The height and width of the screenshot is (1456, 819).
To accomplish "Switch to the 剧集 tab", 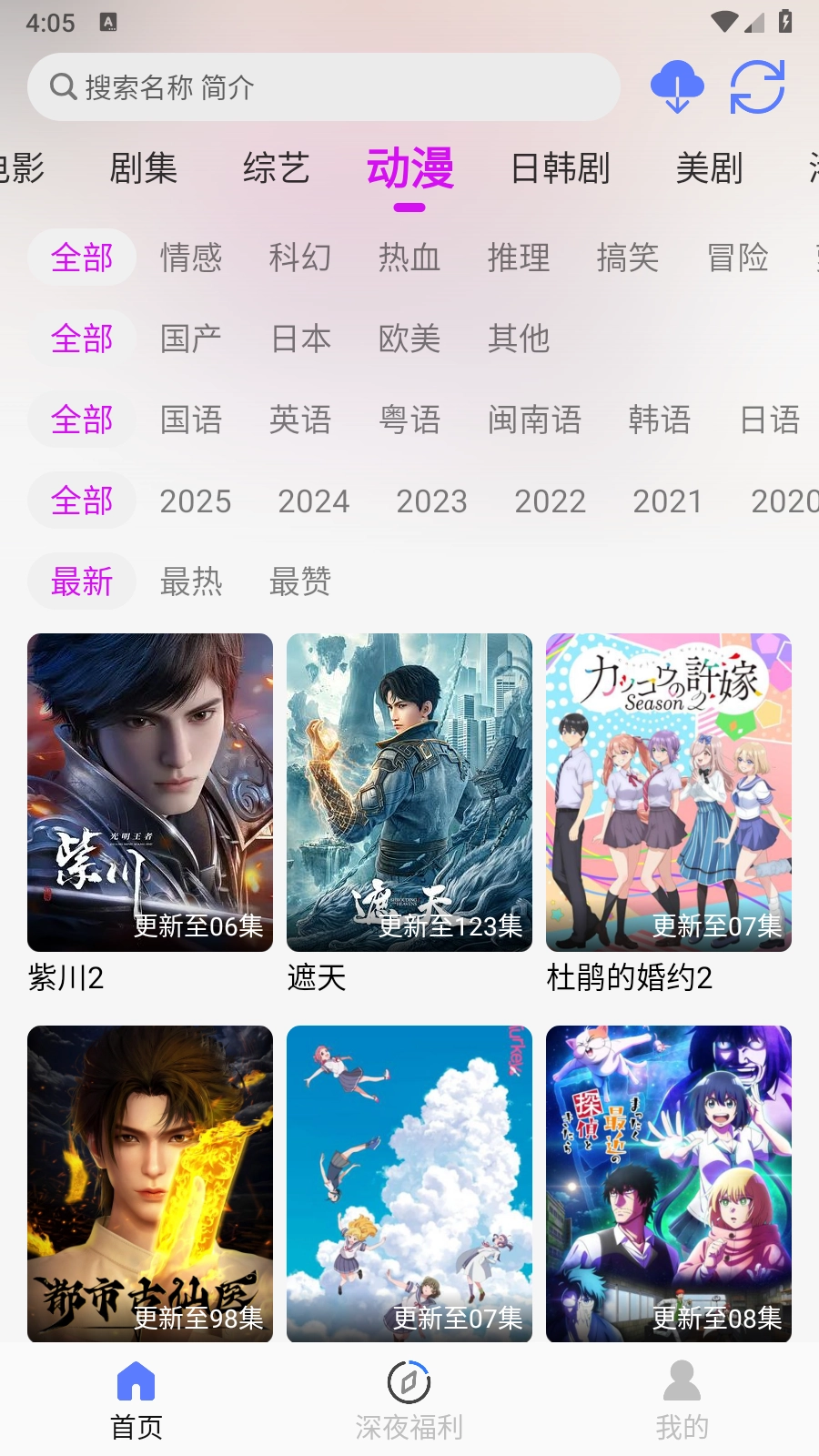I will point(143,168).
